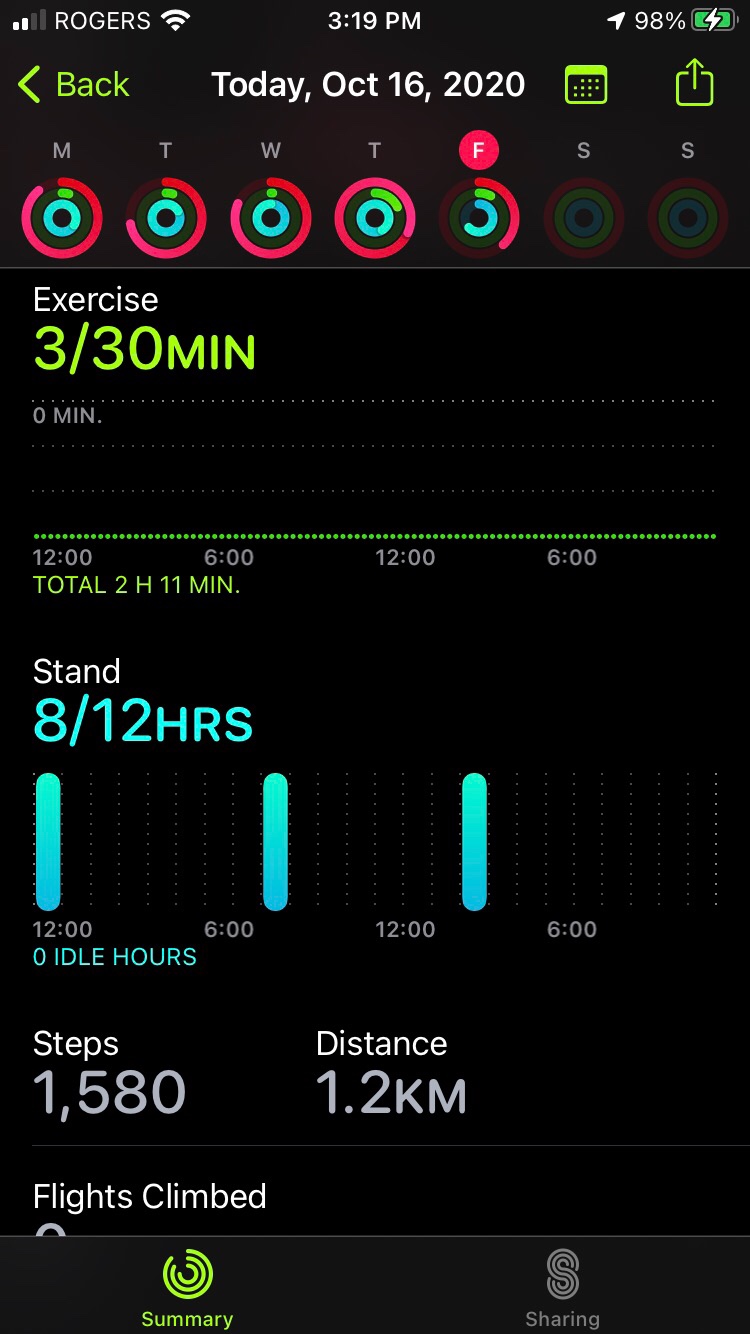Tap the Today, Oct 16, 2020 title
The width and height of the screenshot is (750, 1334).
click(367, 84)
